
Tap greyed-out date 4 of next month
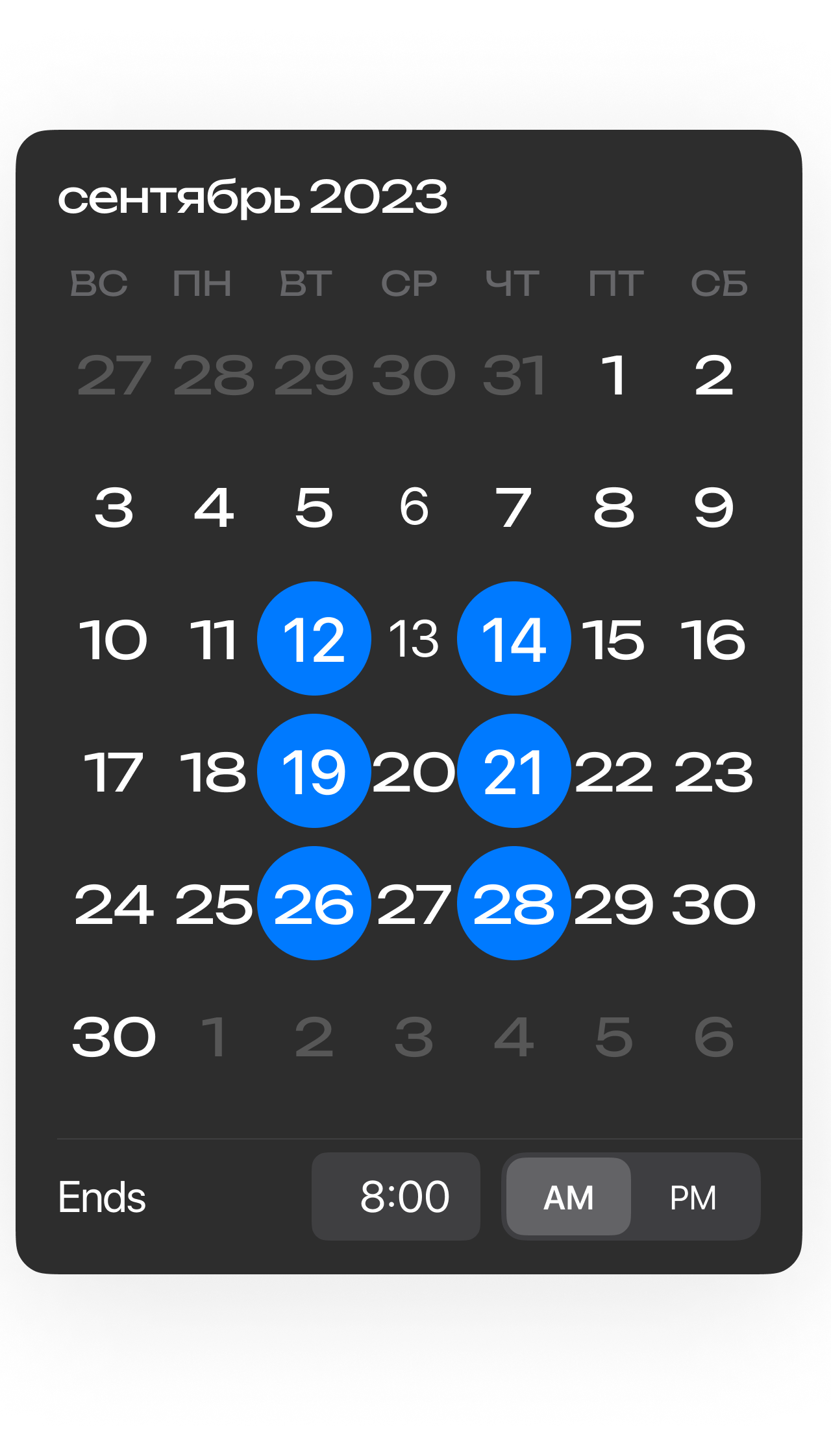(x=514, y=1036)
